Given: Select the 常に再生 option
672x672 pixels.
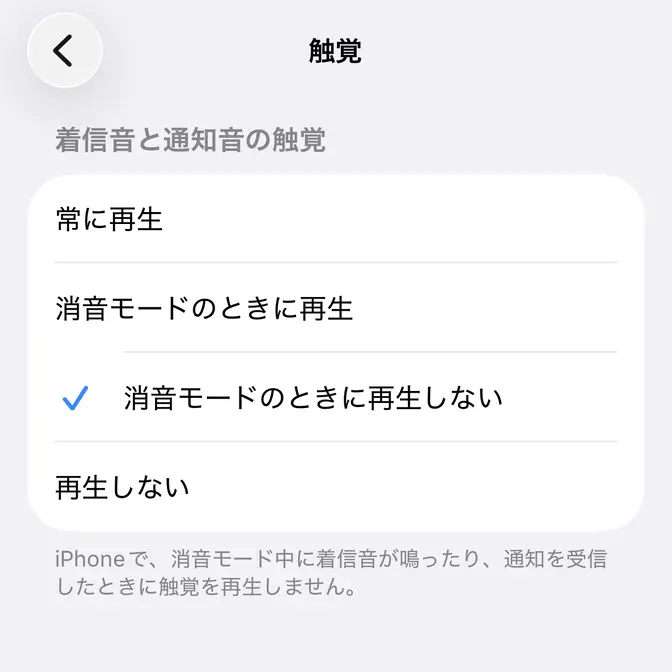Looking at the screenshot, I should pos(336,219).
